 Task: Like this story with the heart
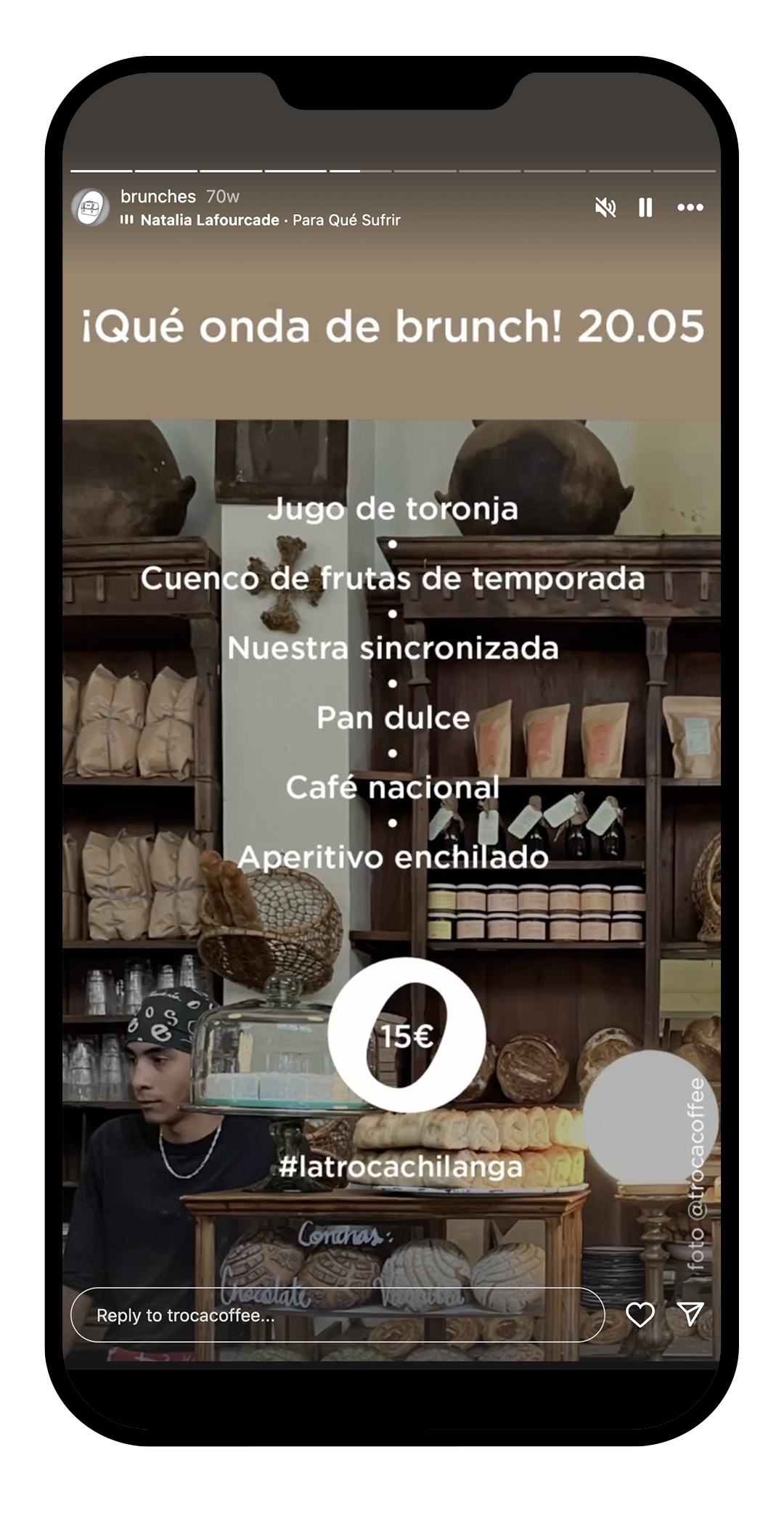640,1314
